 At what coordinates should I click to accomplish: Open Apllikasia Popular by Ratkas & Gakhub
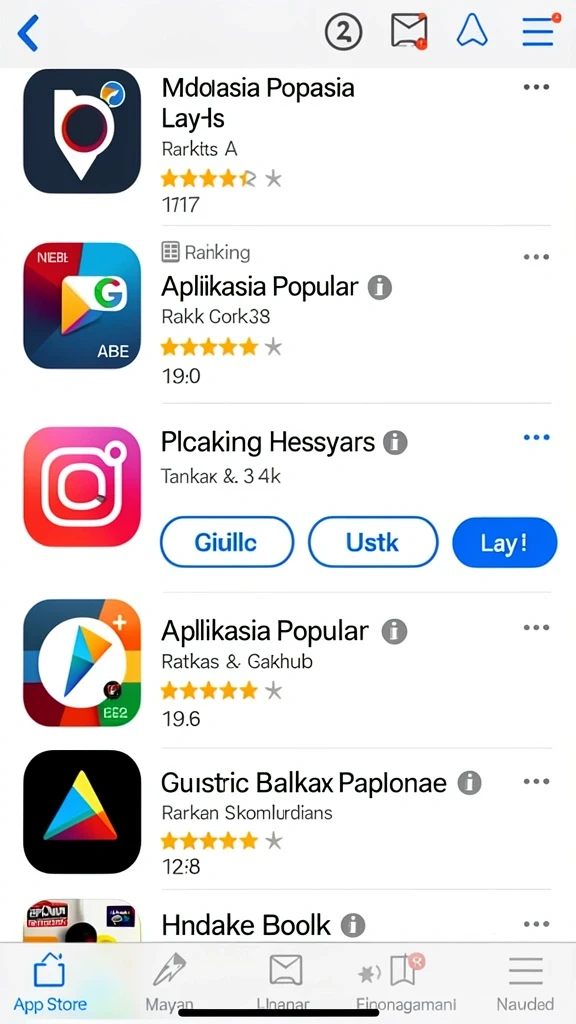(288, 662)
